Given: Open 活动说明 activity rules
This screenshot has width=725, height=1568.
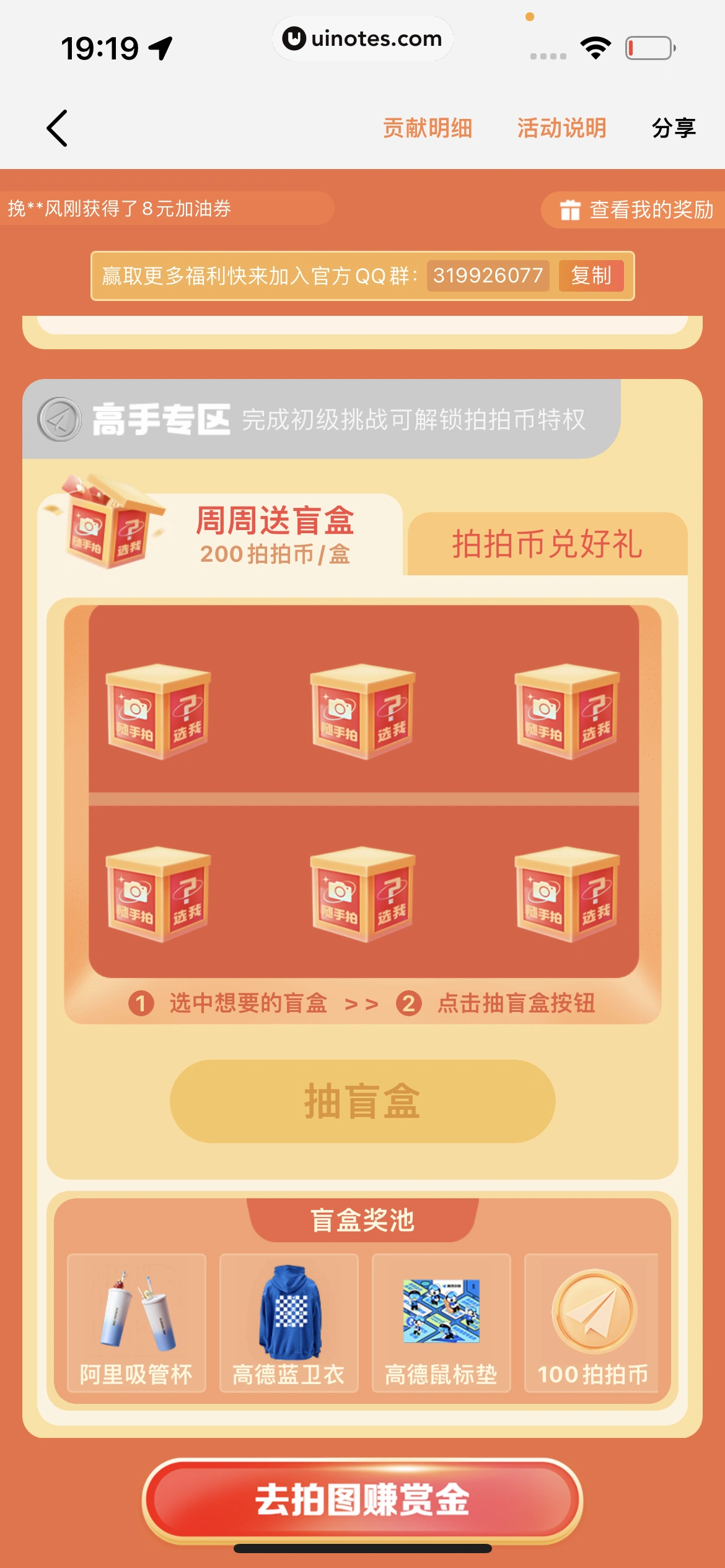Looking at the screenshot, I should pos(561,128).
